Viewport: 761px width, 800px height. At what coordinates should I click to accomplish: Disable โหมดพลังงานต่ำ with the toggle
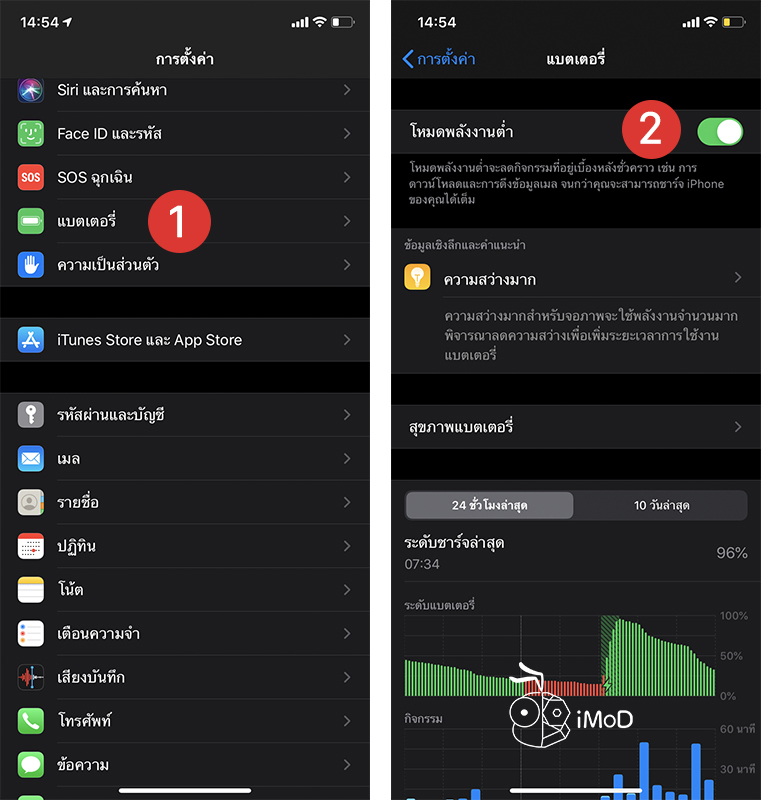(x=719, y=130)
